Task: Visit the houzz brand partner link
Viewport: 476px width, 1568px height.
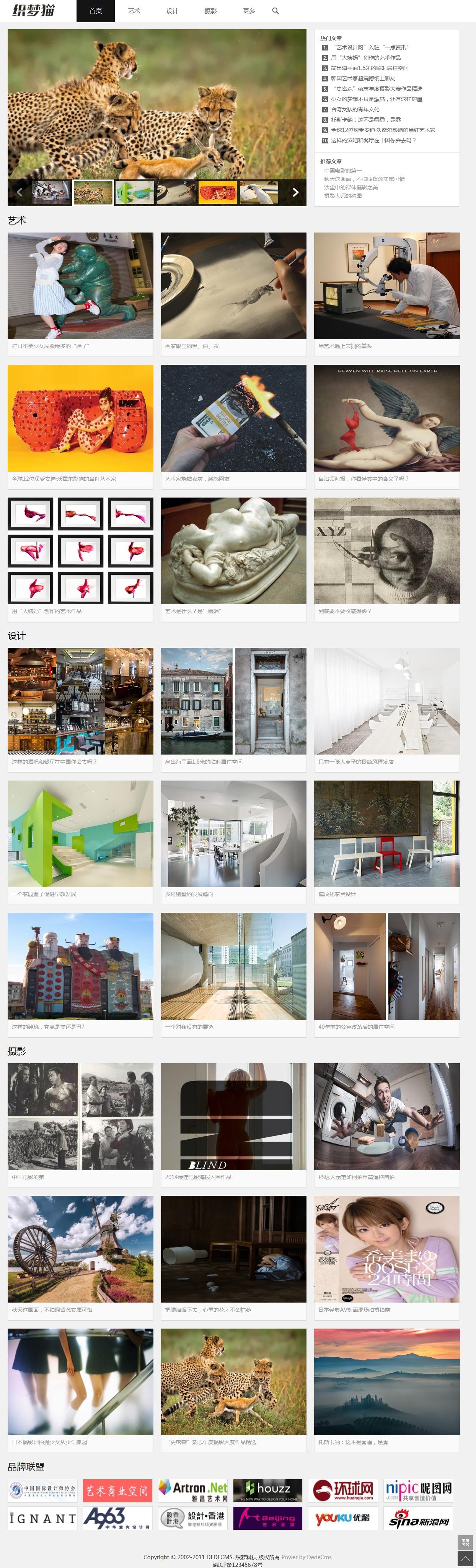Action: click(x=268, y=1490)
